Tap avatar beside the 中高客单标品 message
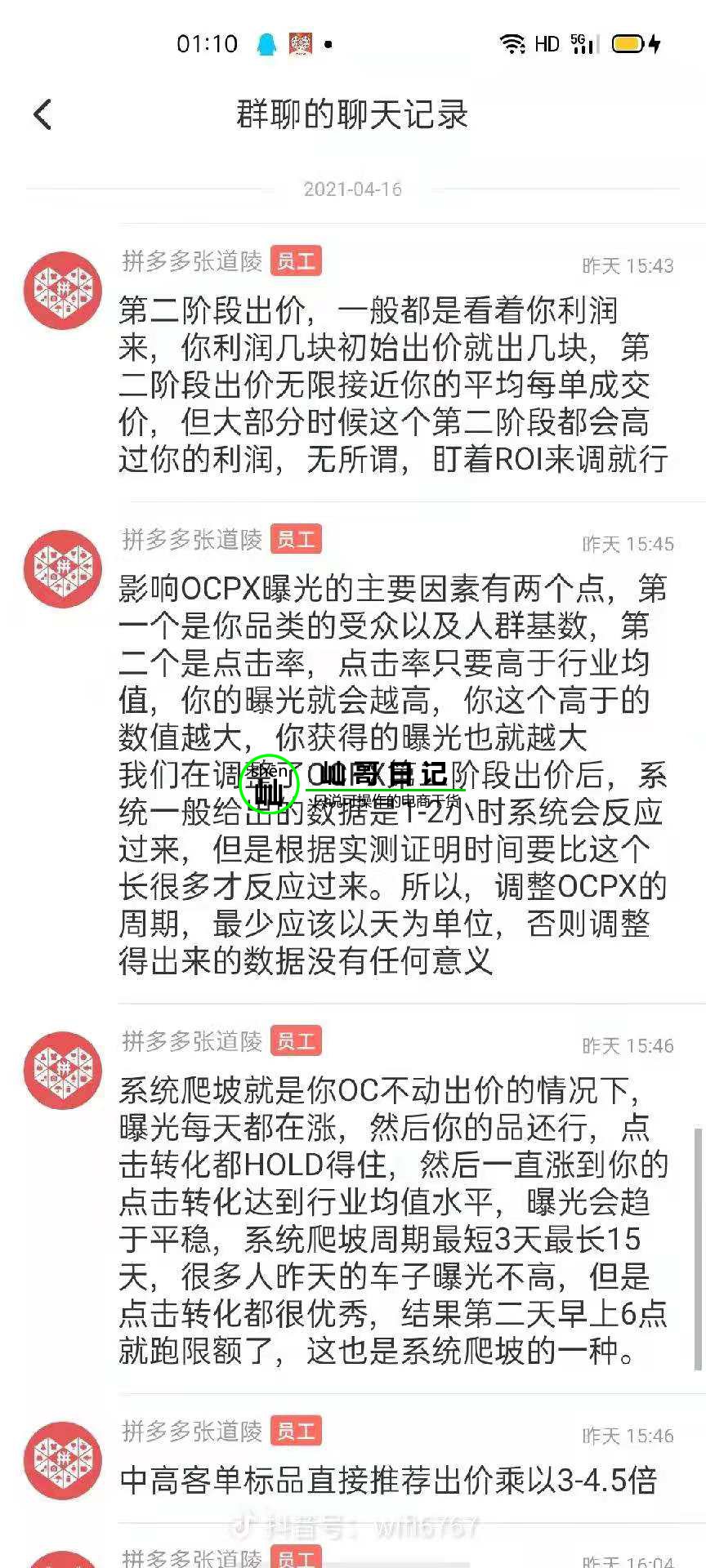Viewport: 706px width, 1568px height. pos(62,1460)
